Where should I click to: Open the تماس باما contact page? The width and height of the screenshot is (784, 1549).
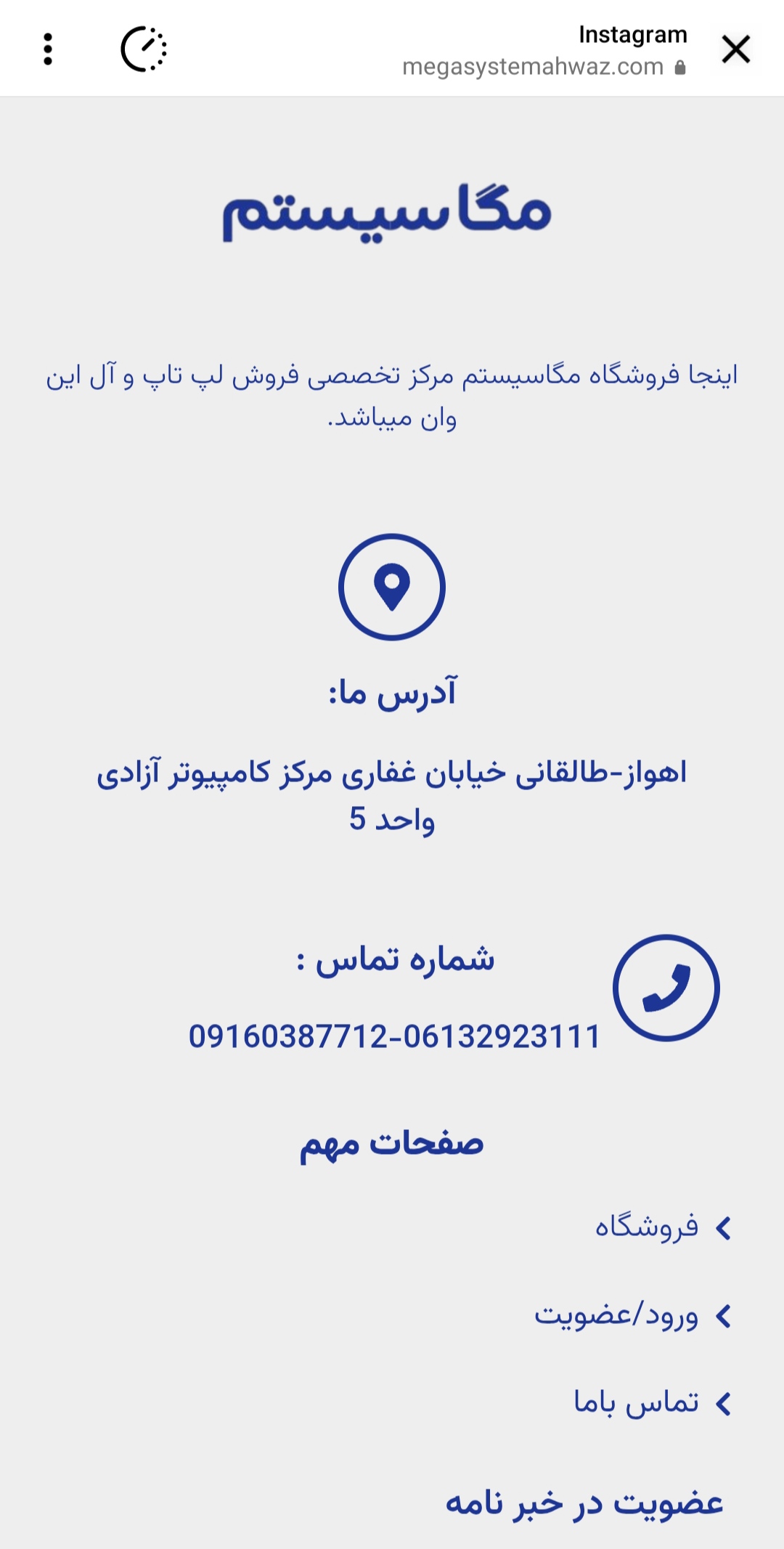click(636, 1403)
